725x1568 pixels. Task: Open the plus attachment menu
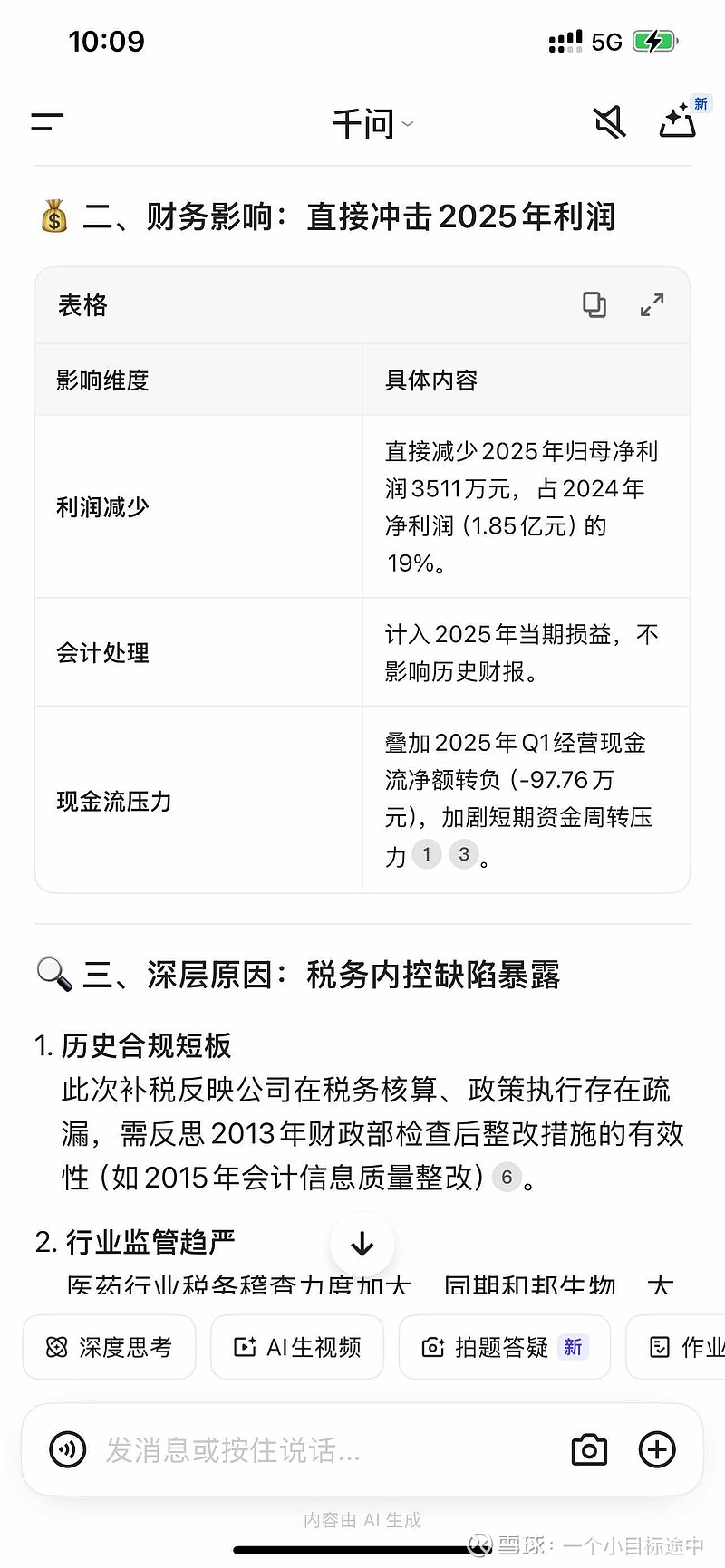(x=657, y=1450)
